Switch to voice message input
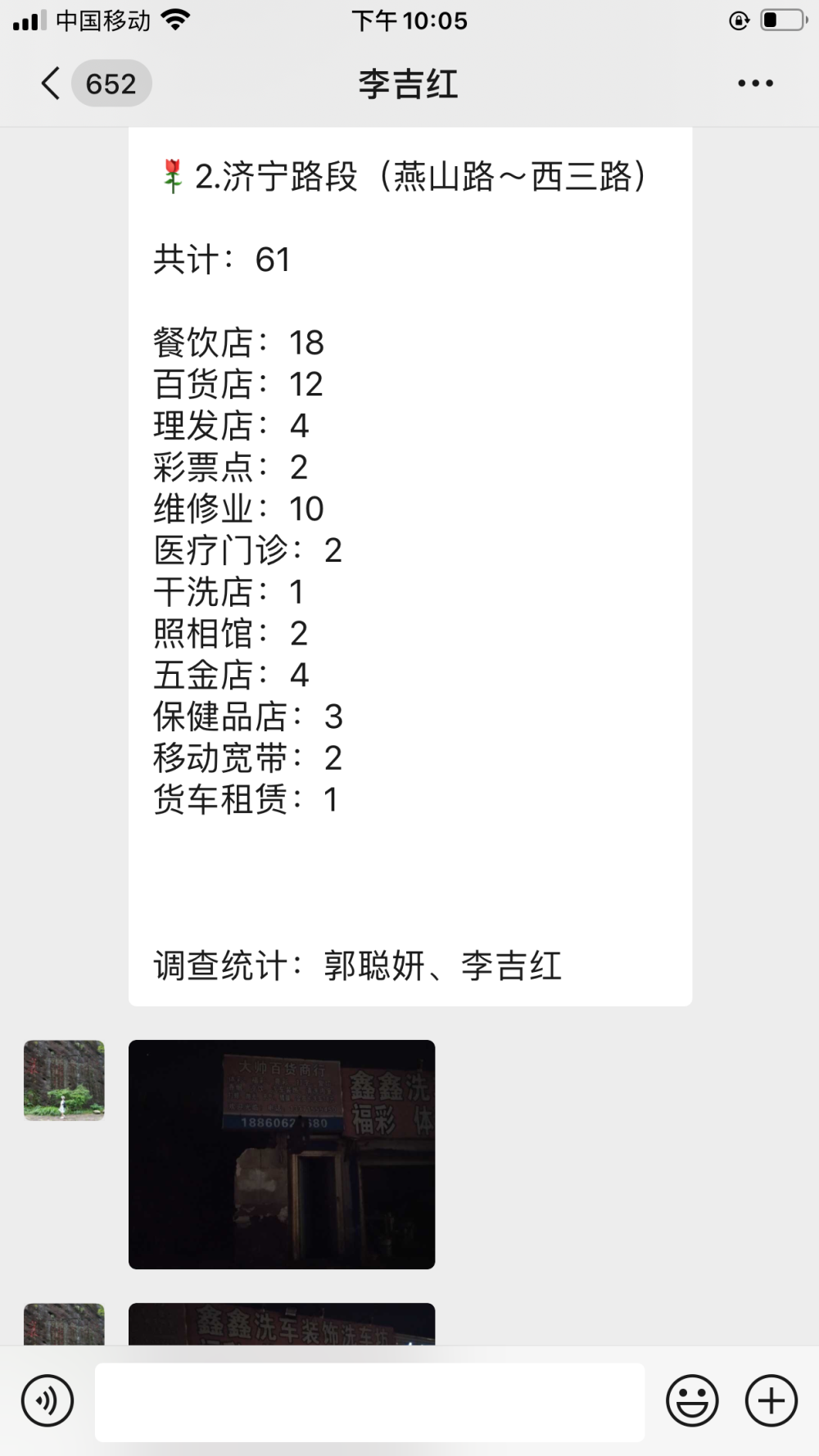This screenshot has height=1456, width=819. pyautogui.click(x=48, y=1400)
